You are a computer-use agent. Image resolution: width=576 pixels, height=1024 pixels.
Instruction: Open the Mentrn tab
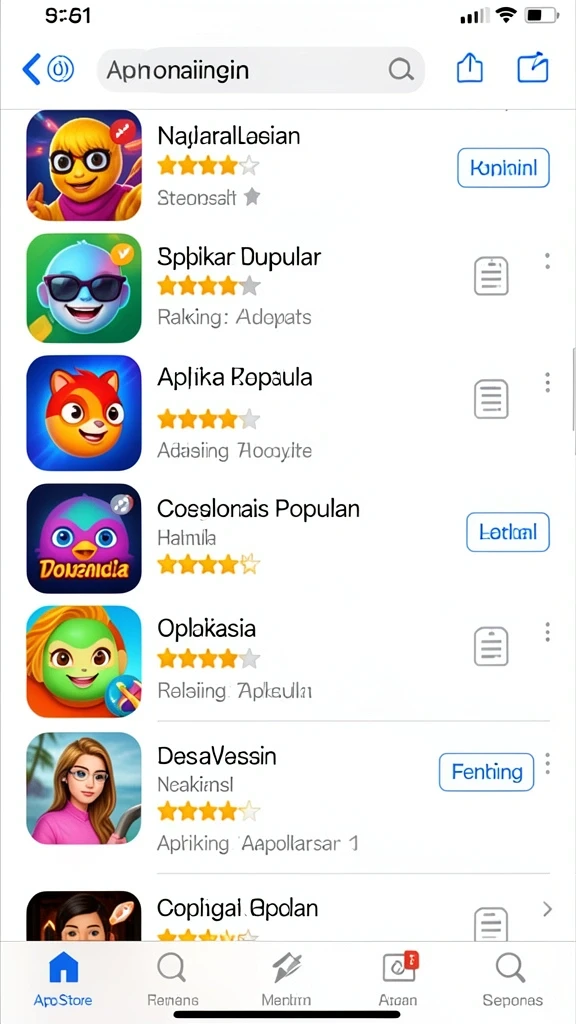tap(286, 978)
